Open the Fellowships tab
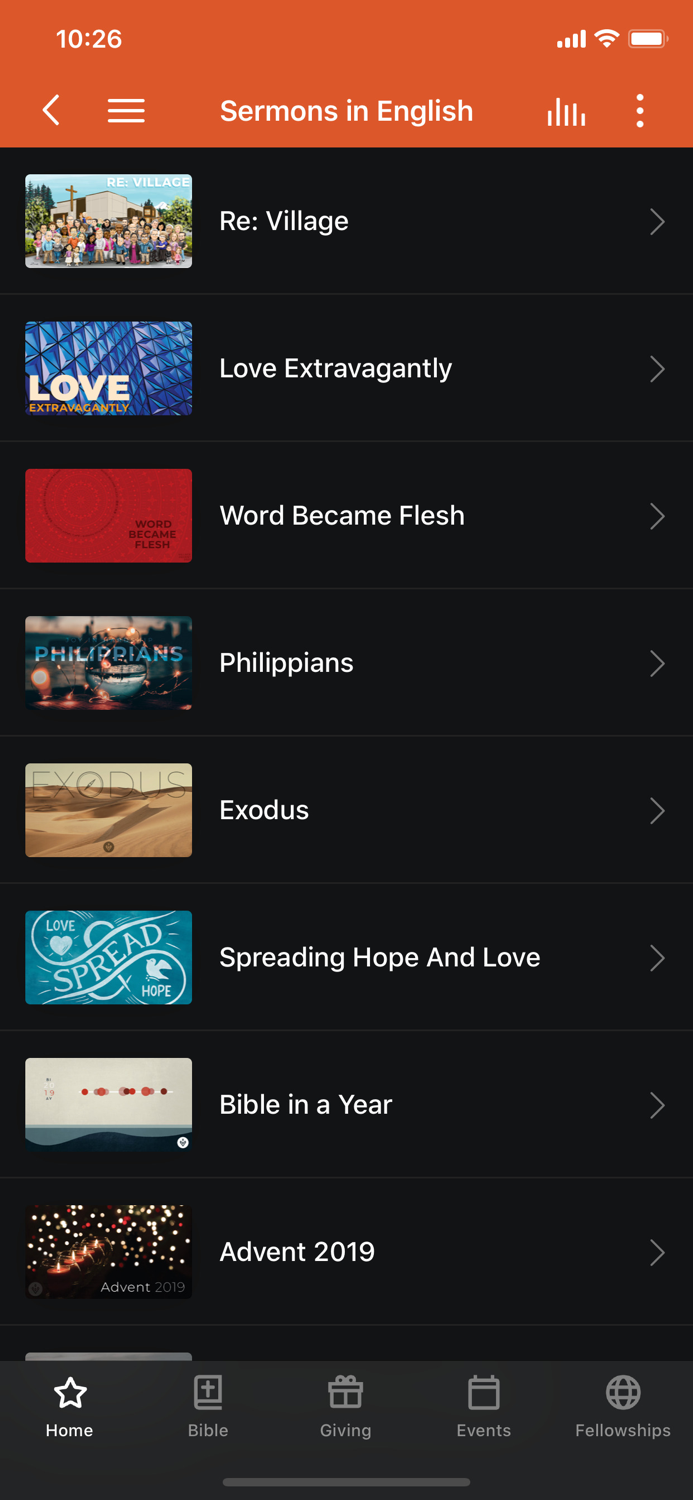 coord(622,1406)
